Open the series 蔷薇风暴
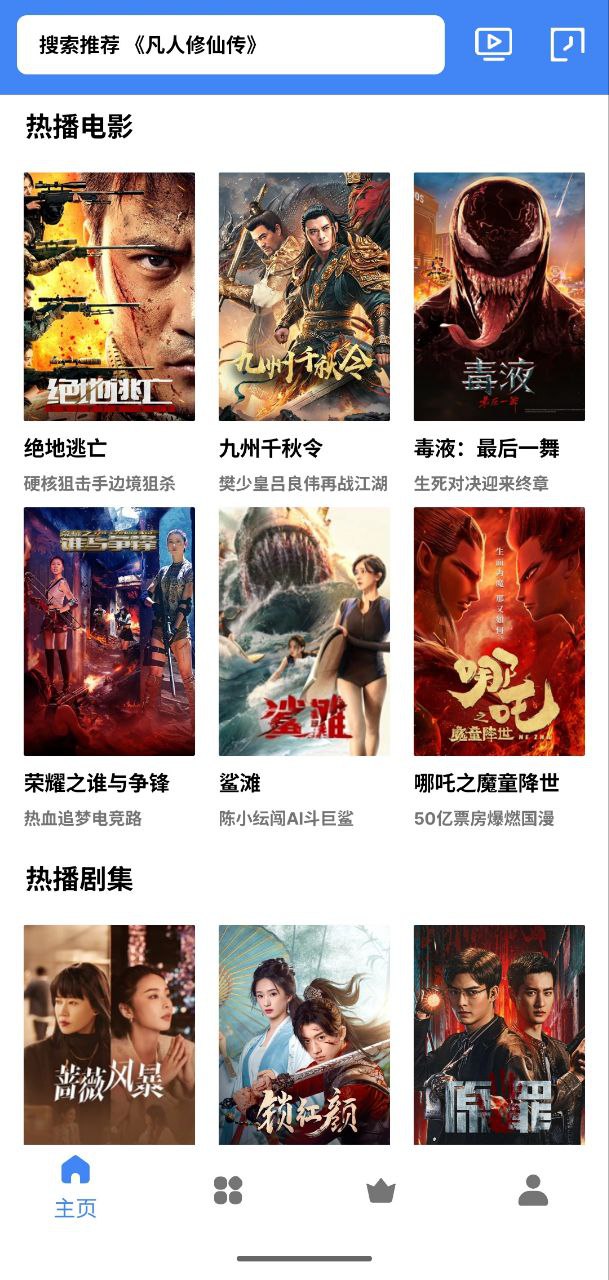Screen dimensions: 609x1280 tap(109, 1034)
